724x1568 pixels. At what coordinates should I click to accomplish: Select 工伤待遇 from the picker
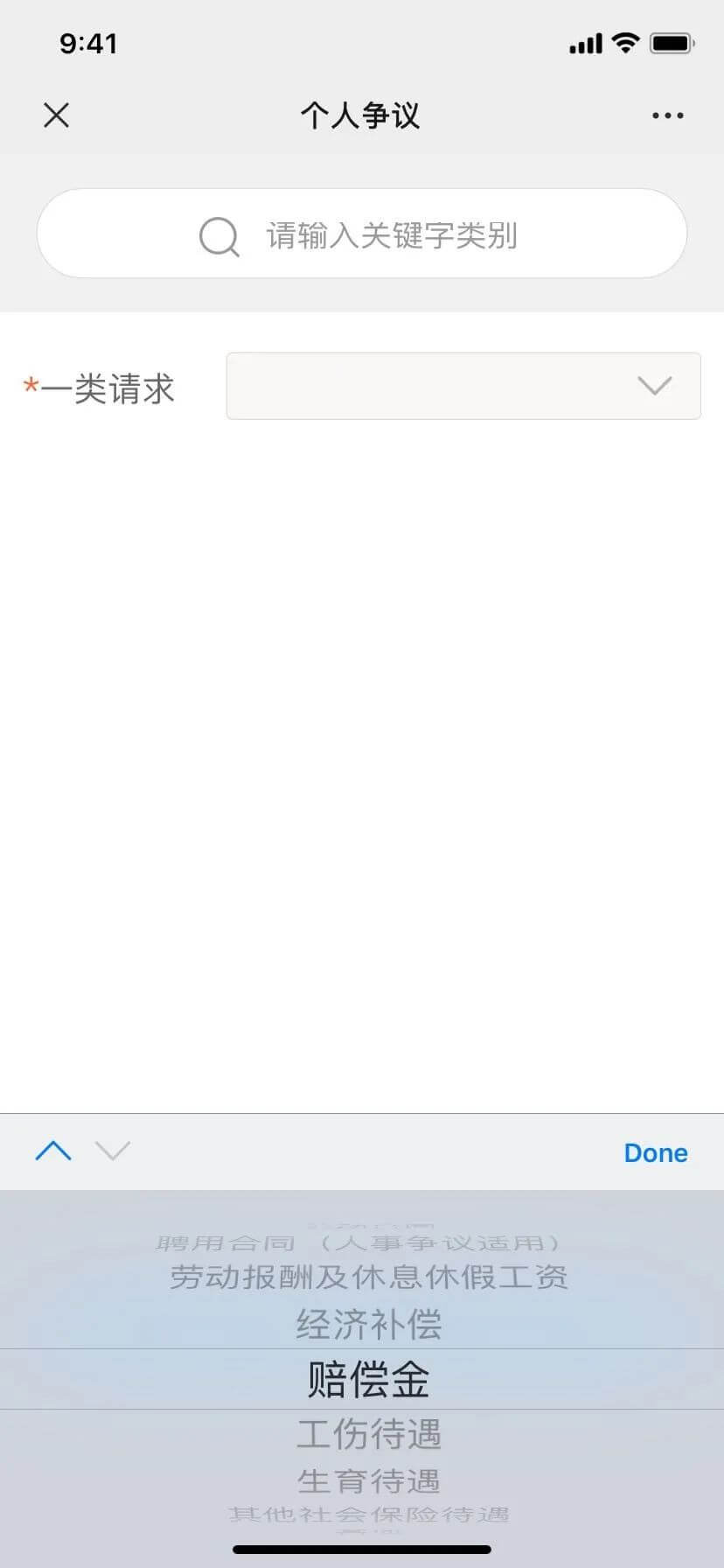coord(368,1434)
